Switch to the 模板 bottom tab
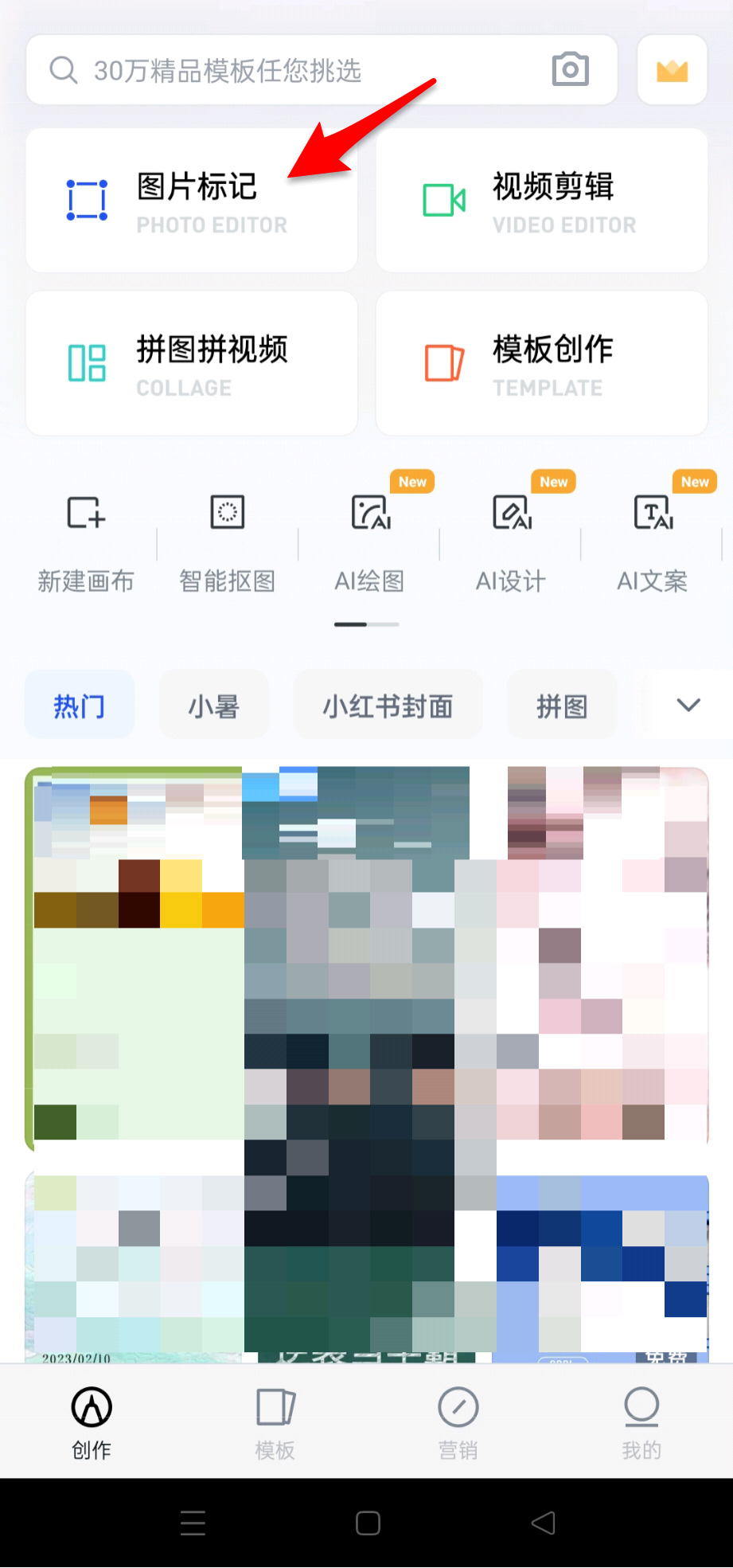 click(275, 1422)
